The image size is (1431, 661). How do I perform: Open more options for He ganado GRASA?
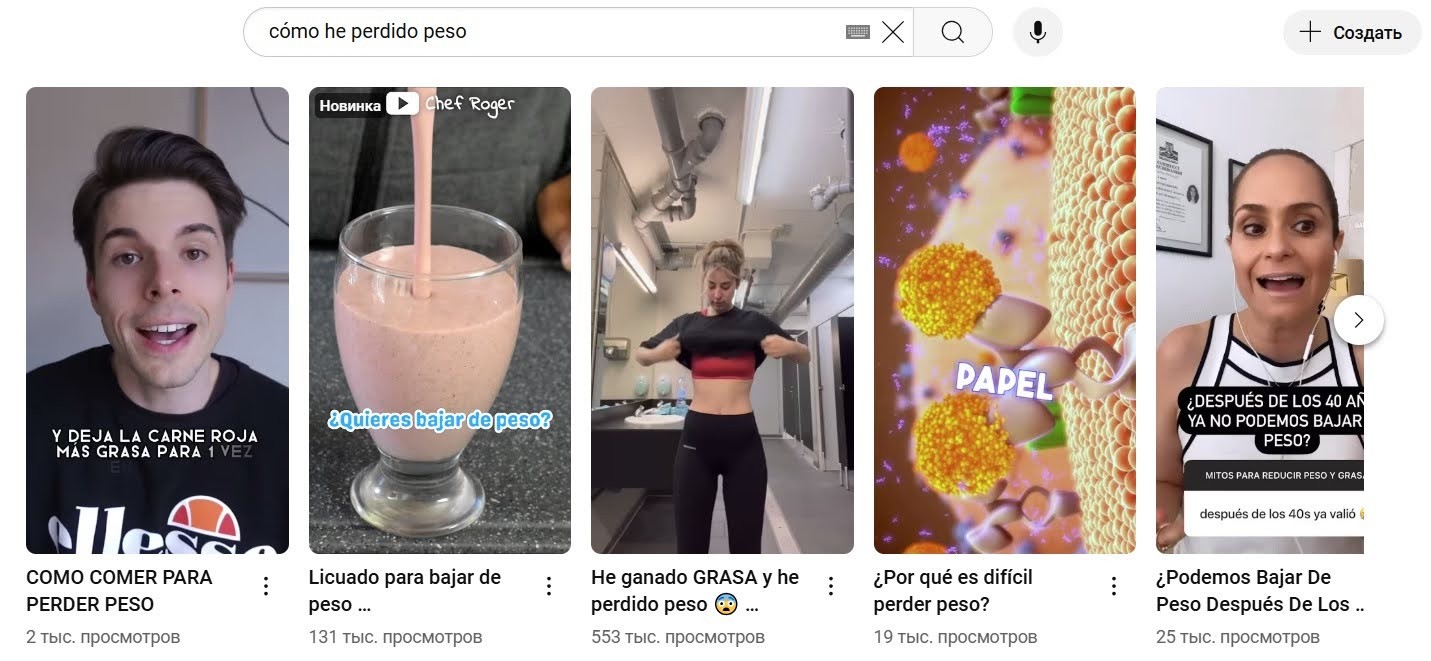coord(831,586)
